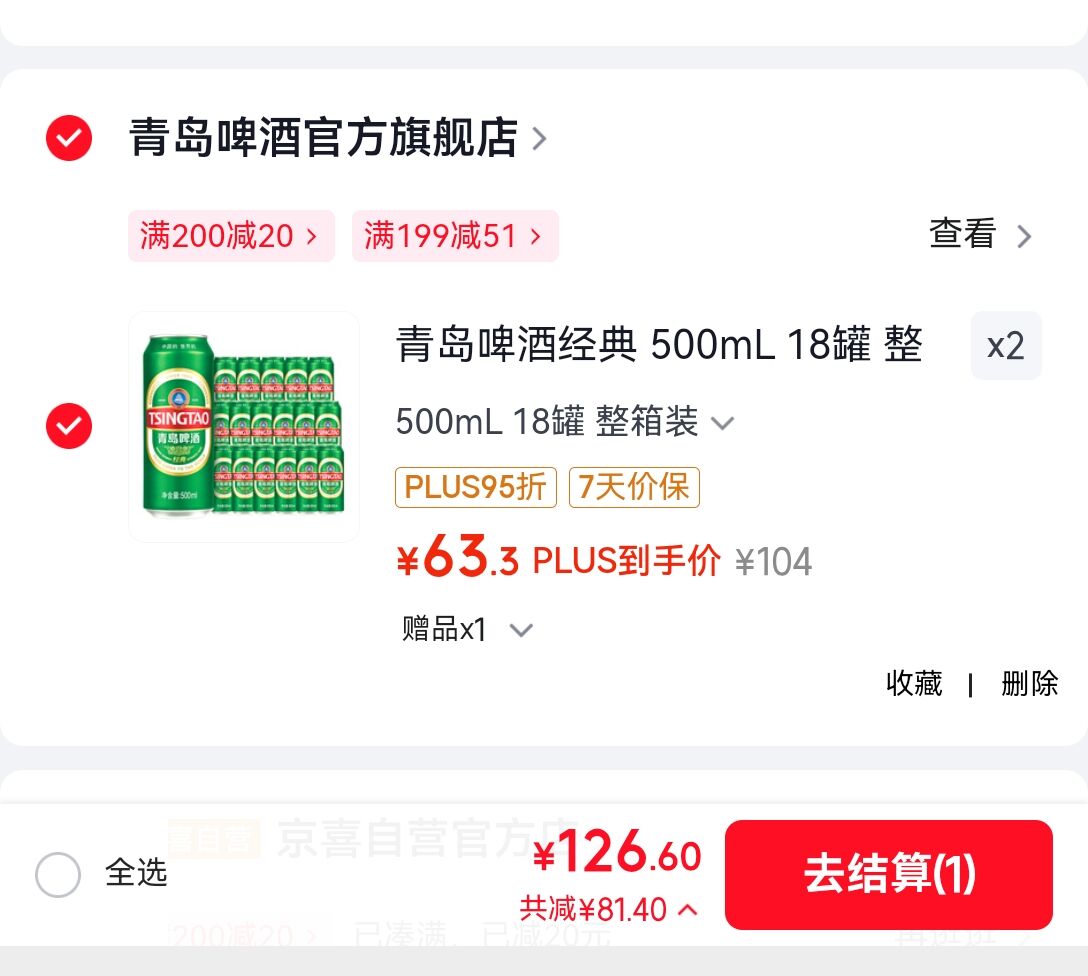Viewport: 1088px width, 976px height.
Task: Tap 删除 to remove the beer item
Action: tap(1029, 683)
